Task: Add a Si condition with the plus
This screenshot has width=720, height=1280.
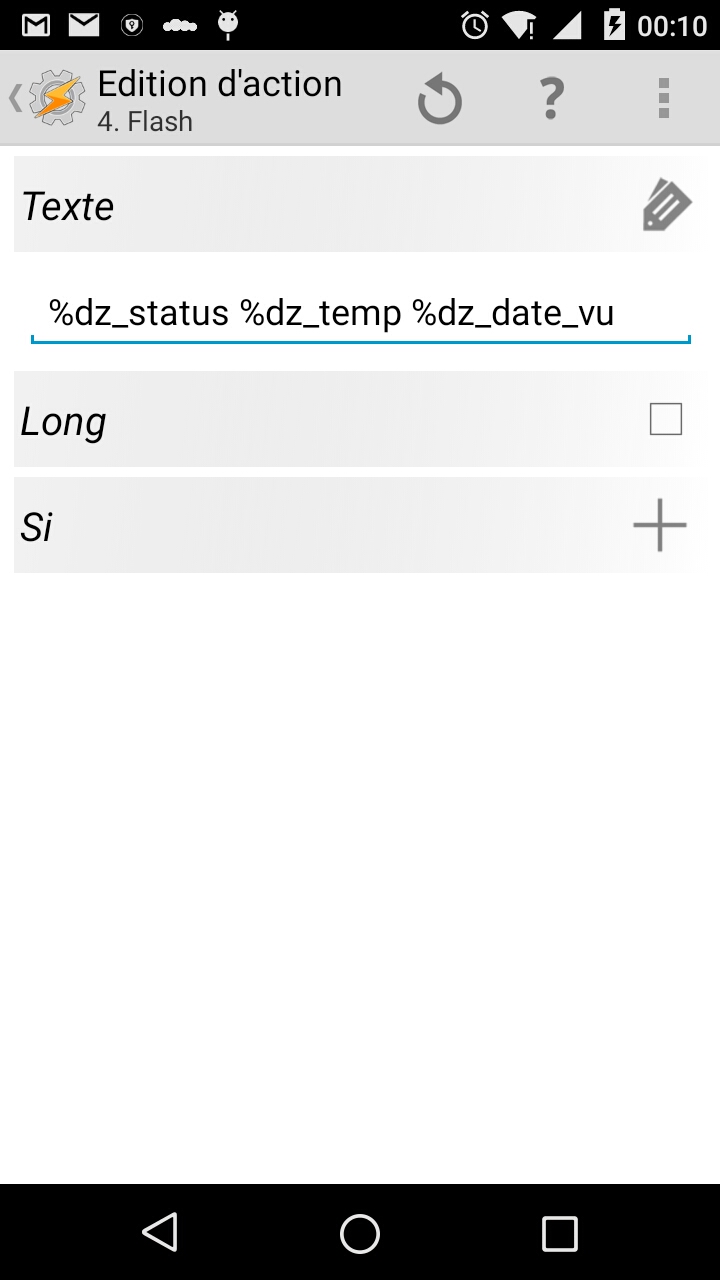Action: pyautogui.click(x=660, y=525)
